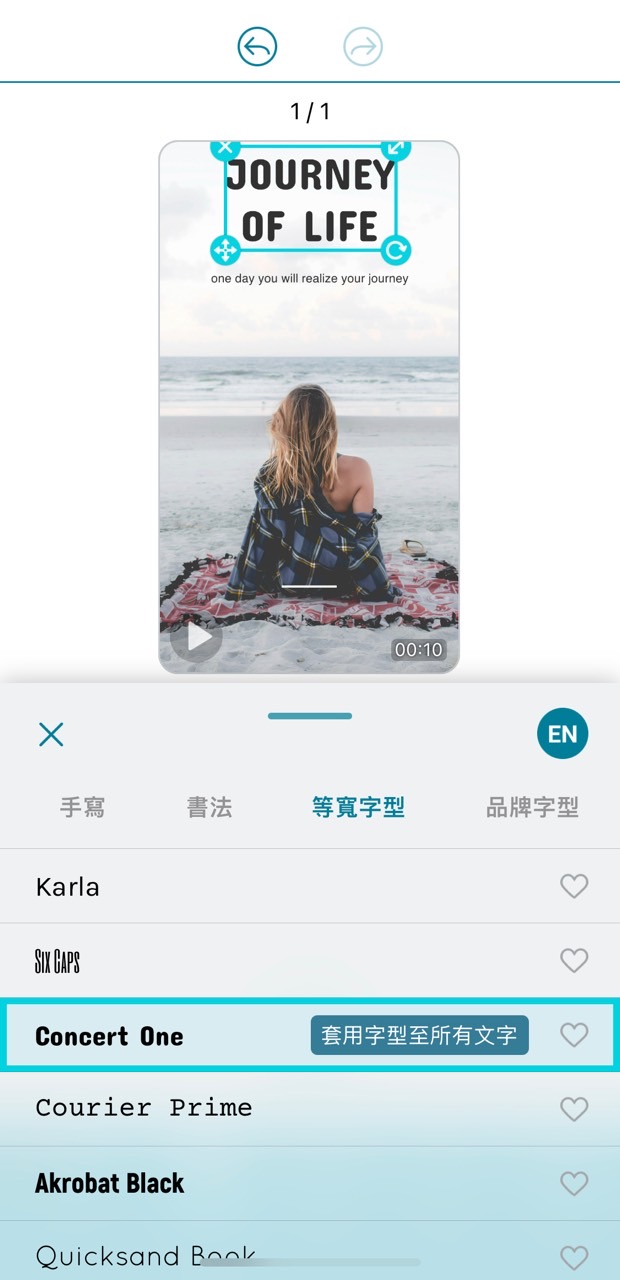Close the font picker panel
The height and width of the screenshot is (1280, 620).
(x=51, y=735)
